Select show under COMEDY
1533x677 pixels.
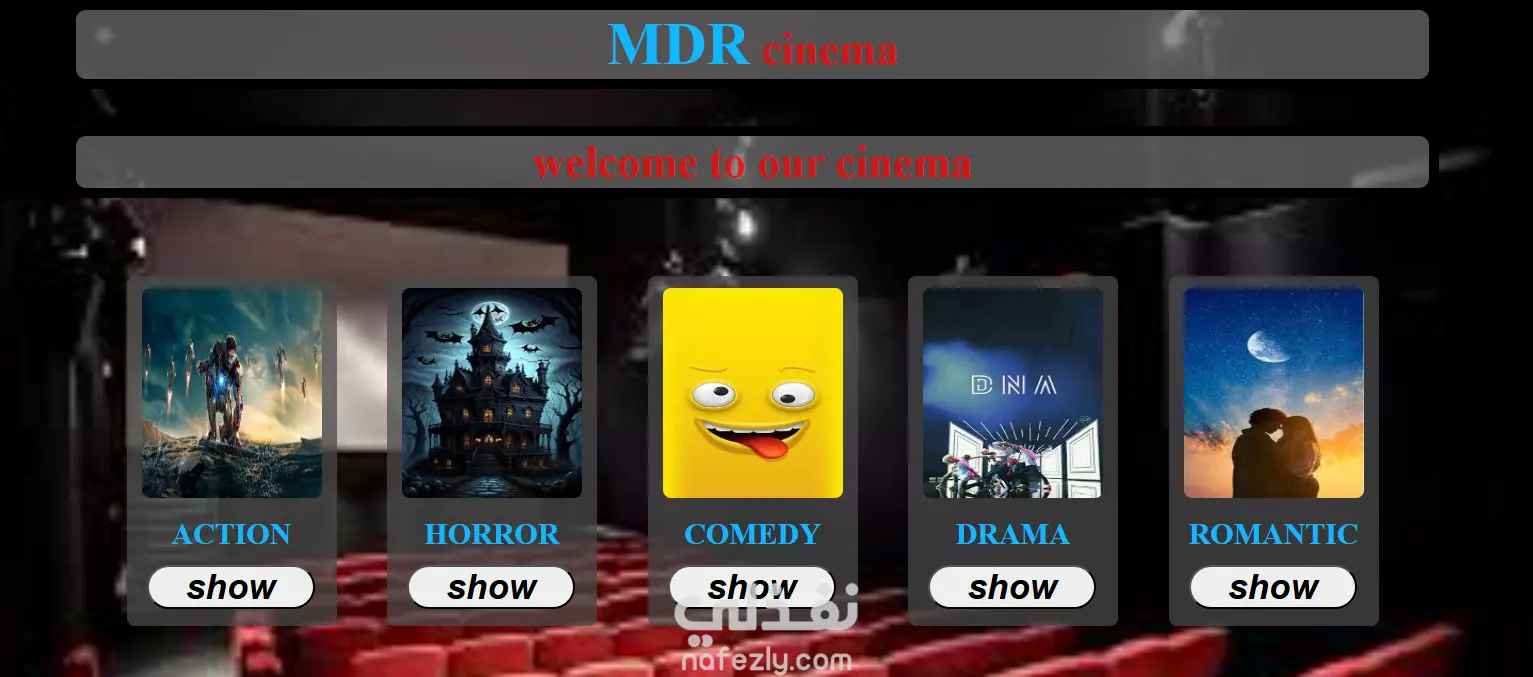coord(752,587)
